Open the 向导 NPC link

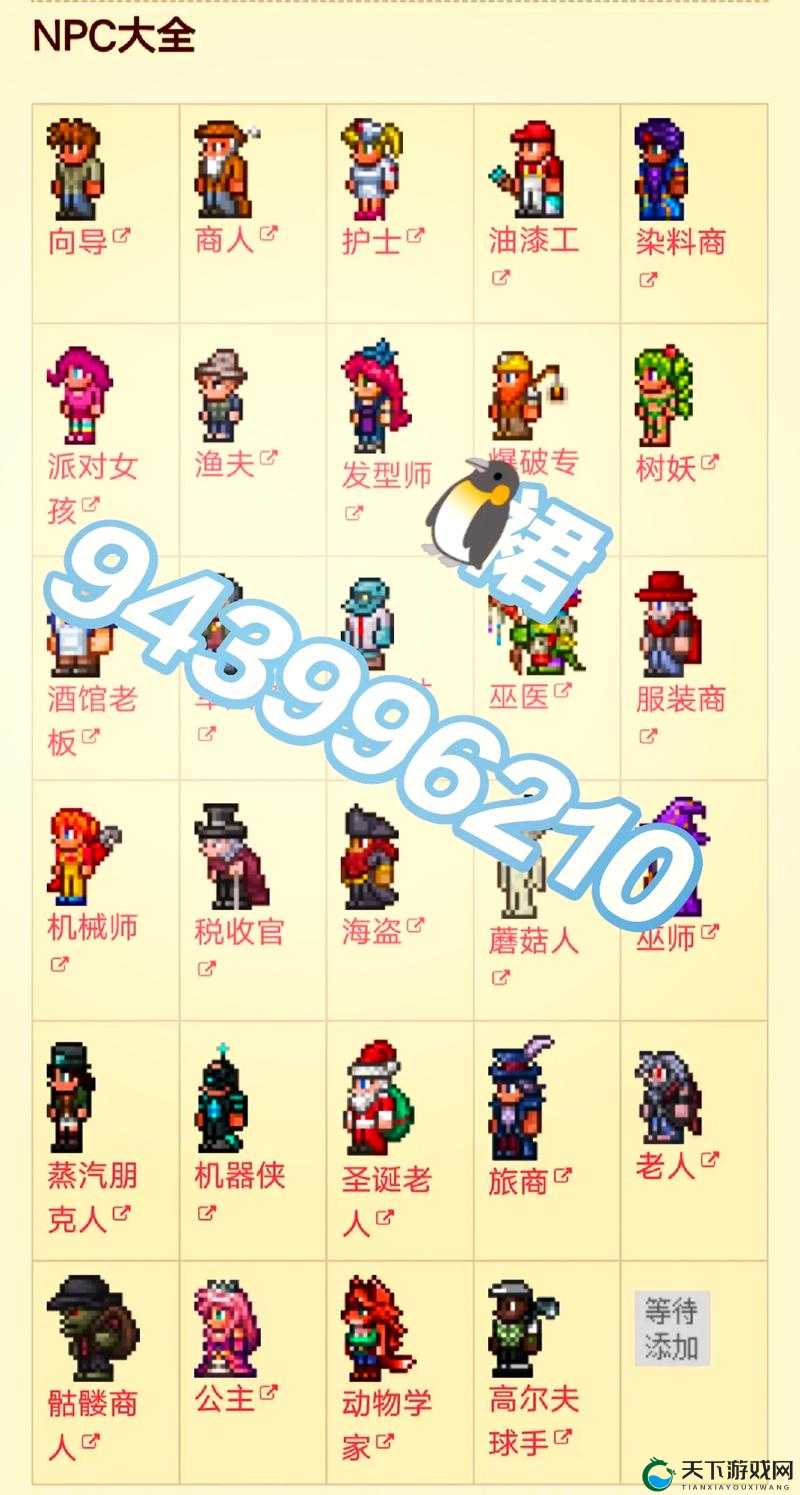pyautogui.click(x=78, y=242)
